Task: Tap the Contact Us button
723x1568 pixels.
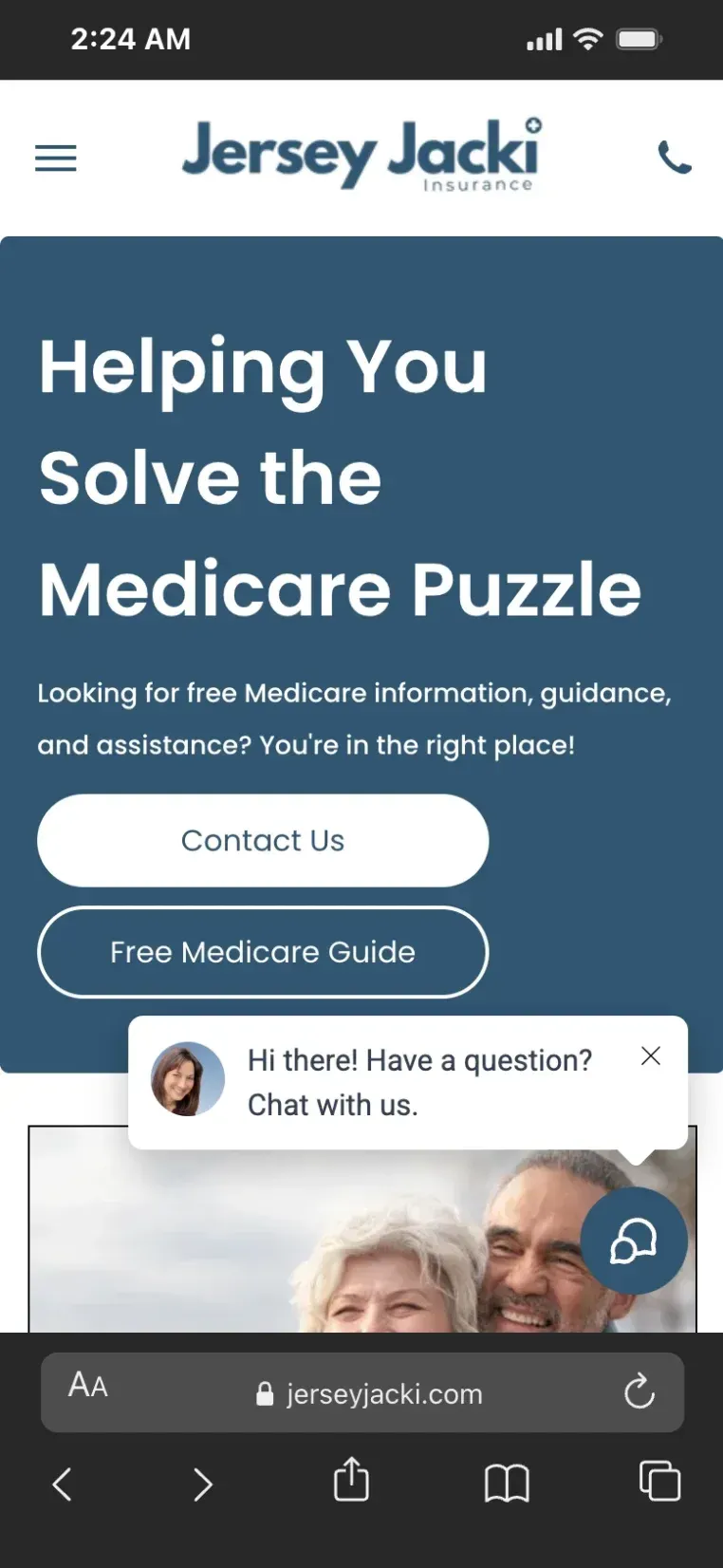Action: click(263, 841)
